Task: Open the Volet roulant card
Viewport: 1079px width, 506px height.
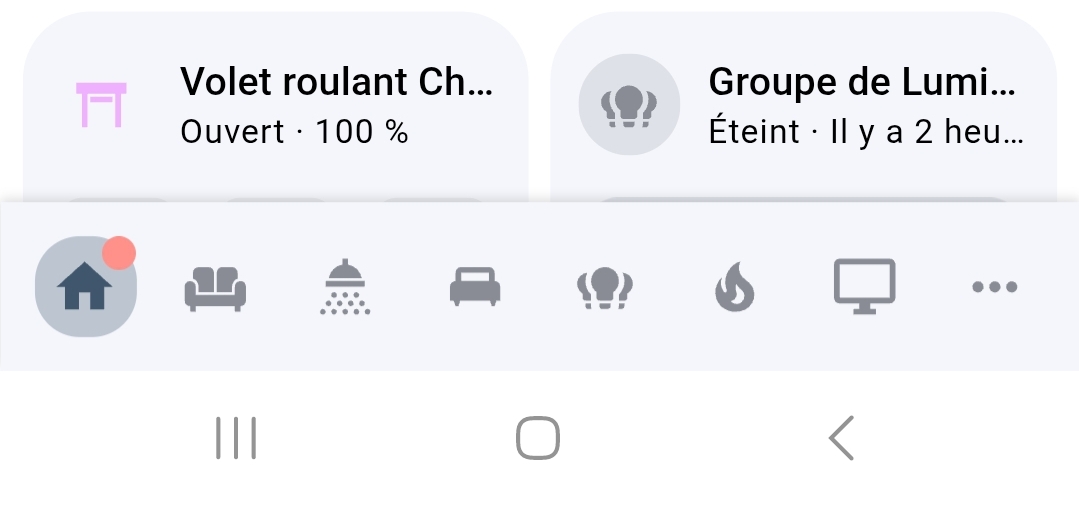Action: pos(336,105)
